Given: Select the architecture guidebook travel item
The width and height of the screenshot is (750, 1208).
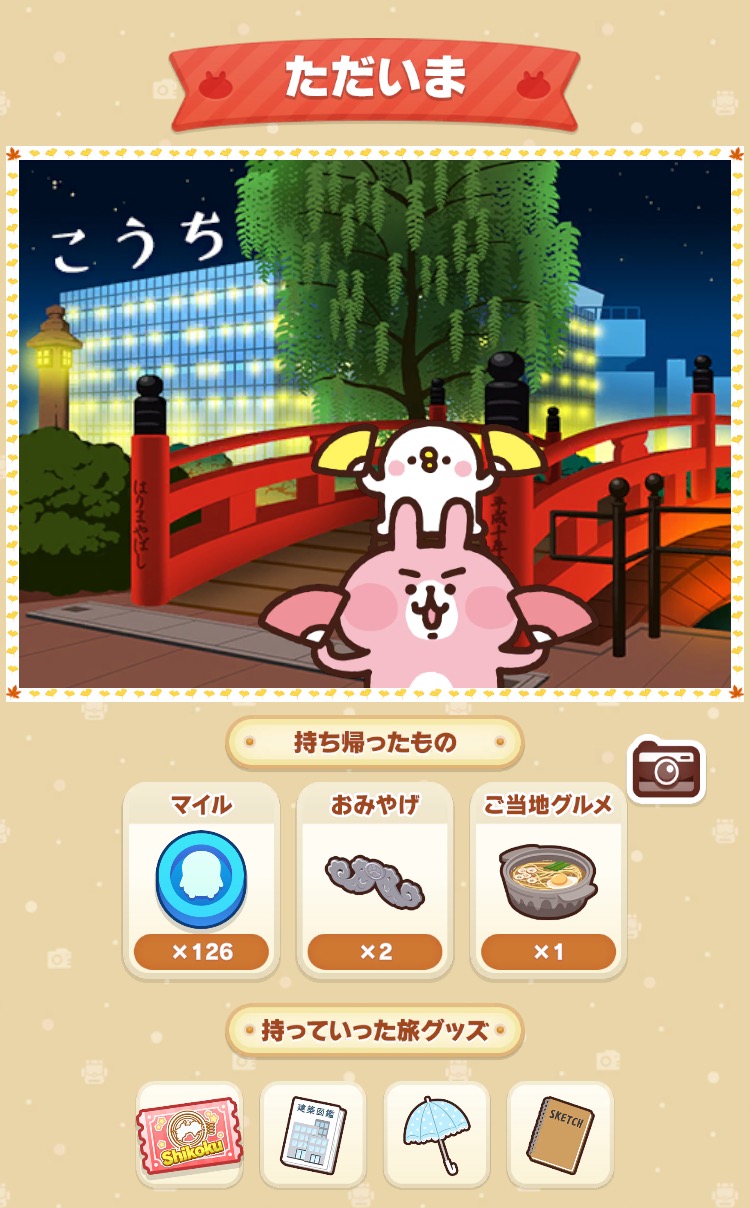Looking at the screenshot, I should pyautogui.click(x=313, y=1135).
